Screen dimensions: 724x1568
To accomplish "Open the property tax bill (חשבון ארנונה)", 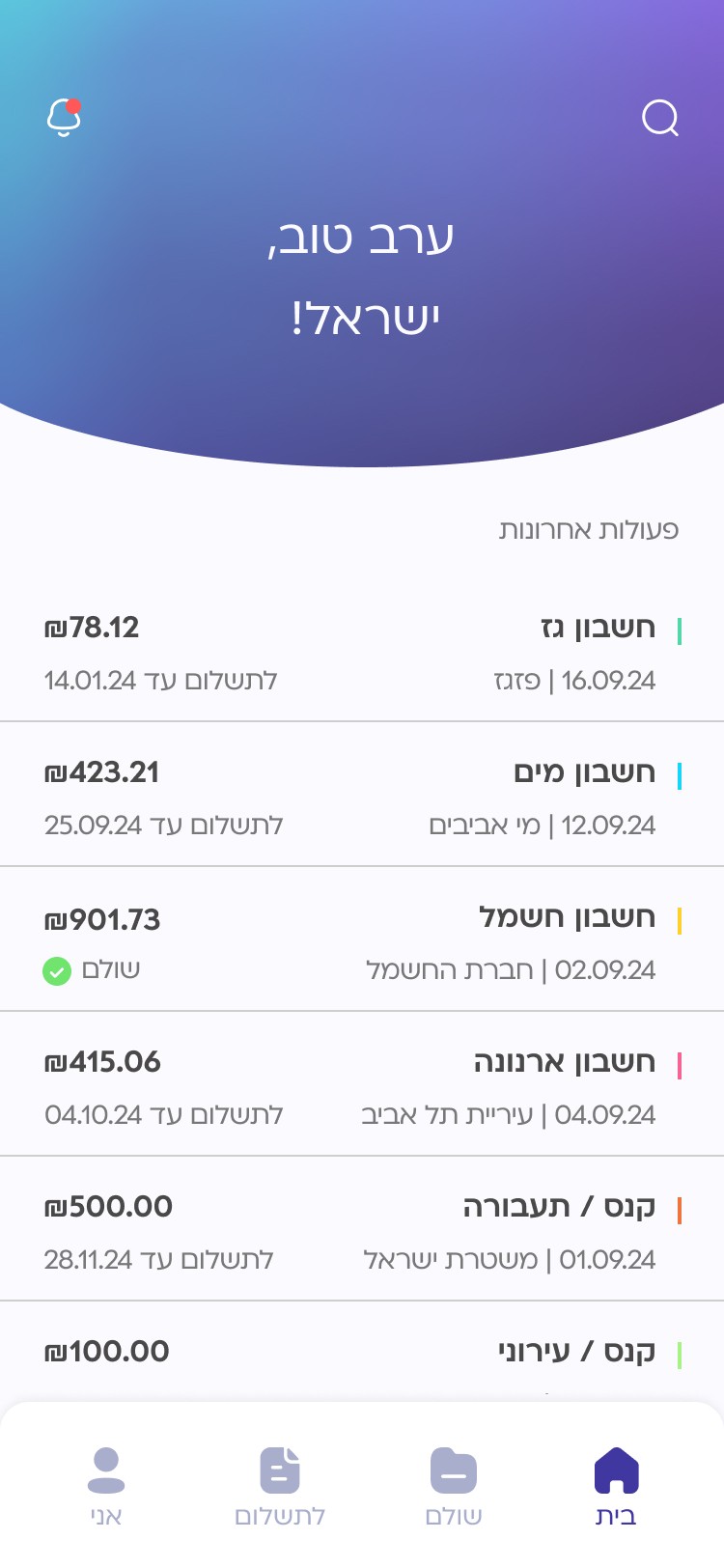I will tap(362, 1084).
